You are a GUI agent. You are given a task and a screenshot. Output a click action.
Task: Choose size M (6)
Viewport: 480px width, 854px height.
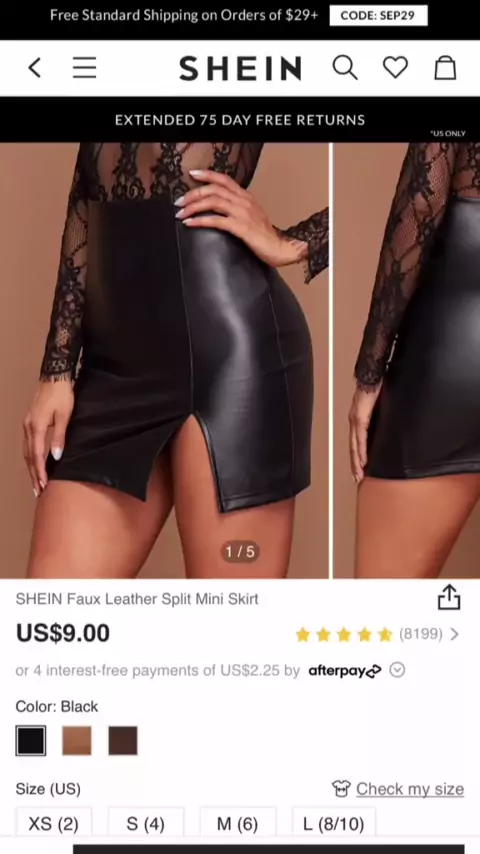(238, 824)
